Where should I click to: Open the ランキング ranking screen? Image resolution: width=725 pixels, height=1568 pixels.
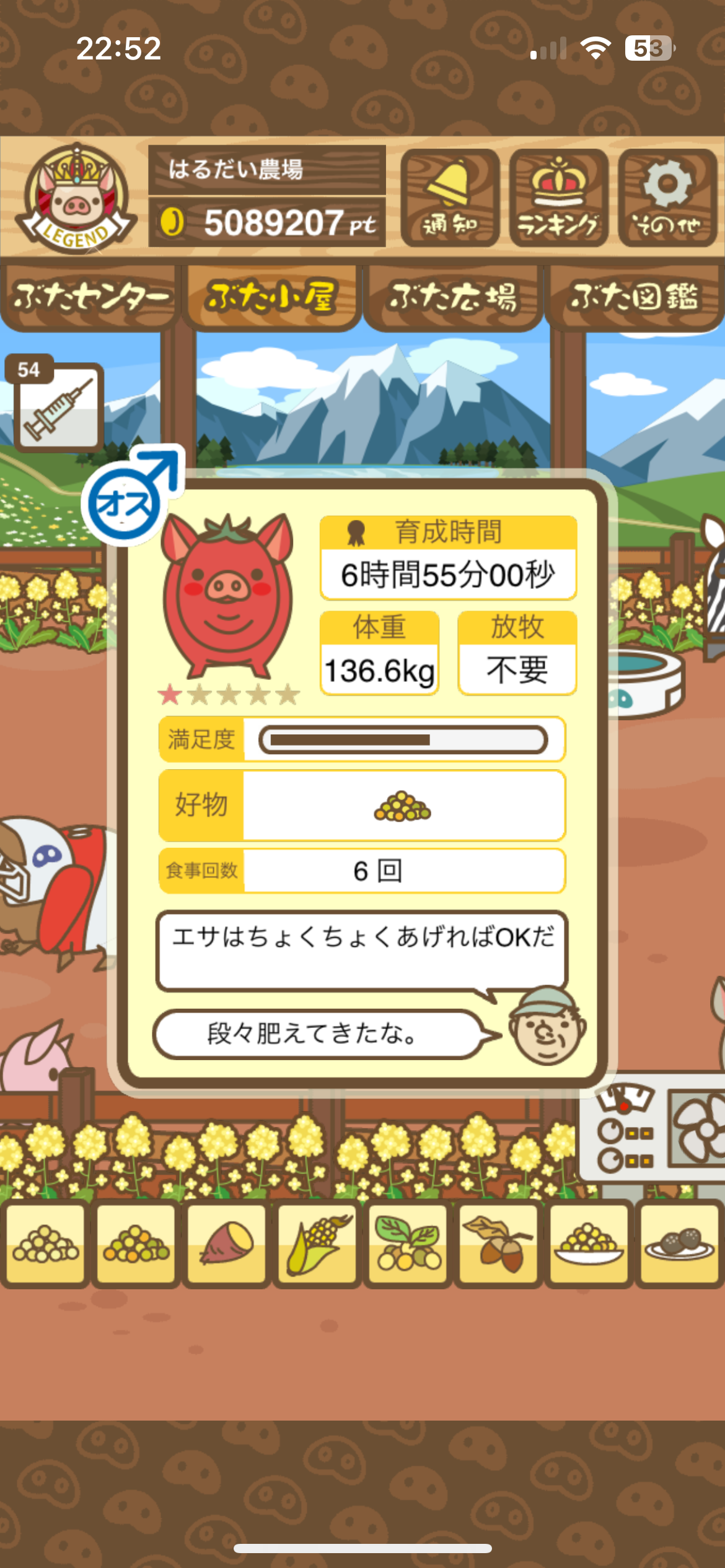(x=558, y=198)
